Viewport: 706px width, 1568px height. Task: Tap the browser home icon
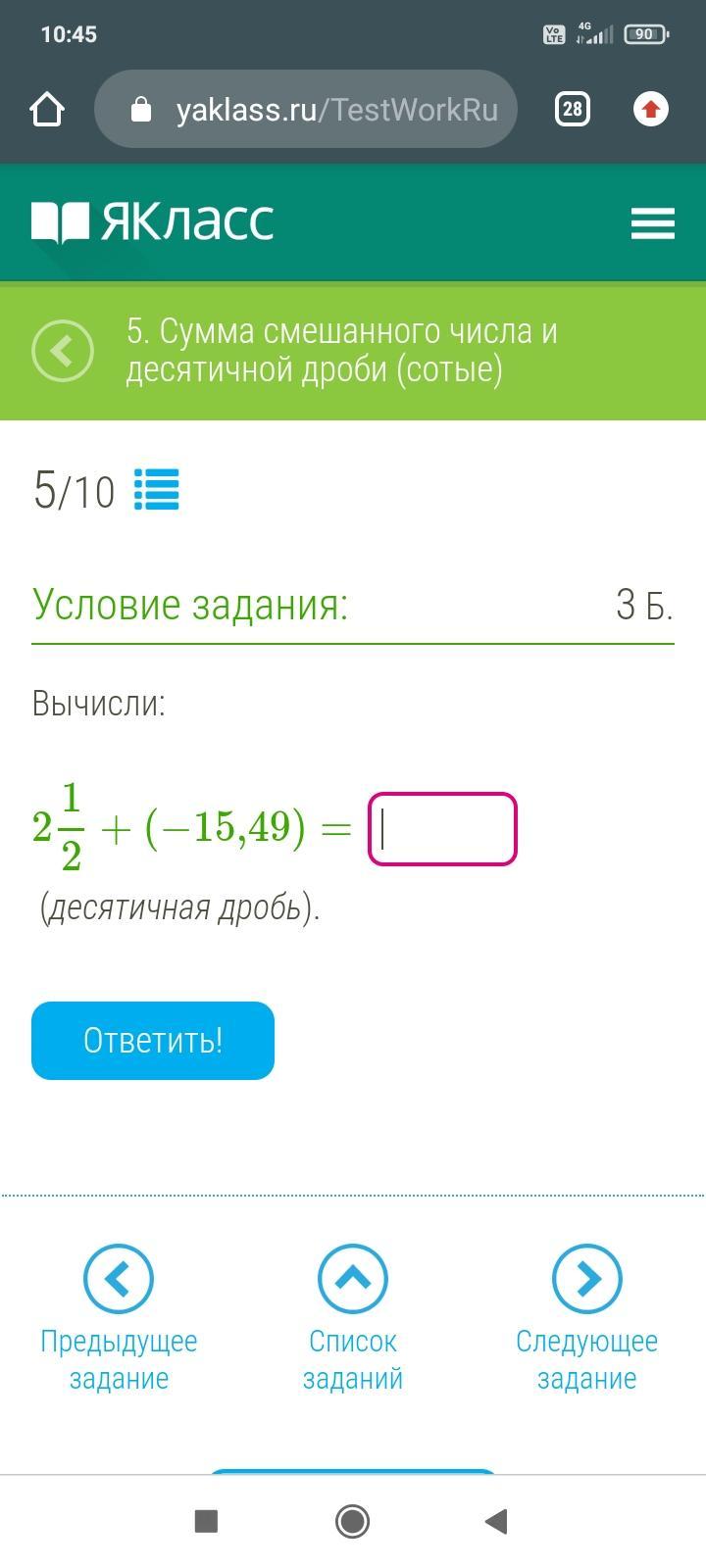tap(47, 109)
